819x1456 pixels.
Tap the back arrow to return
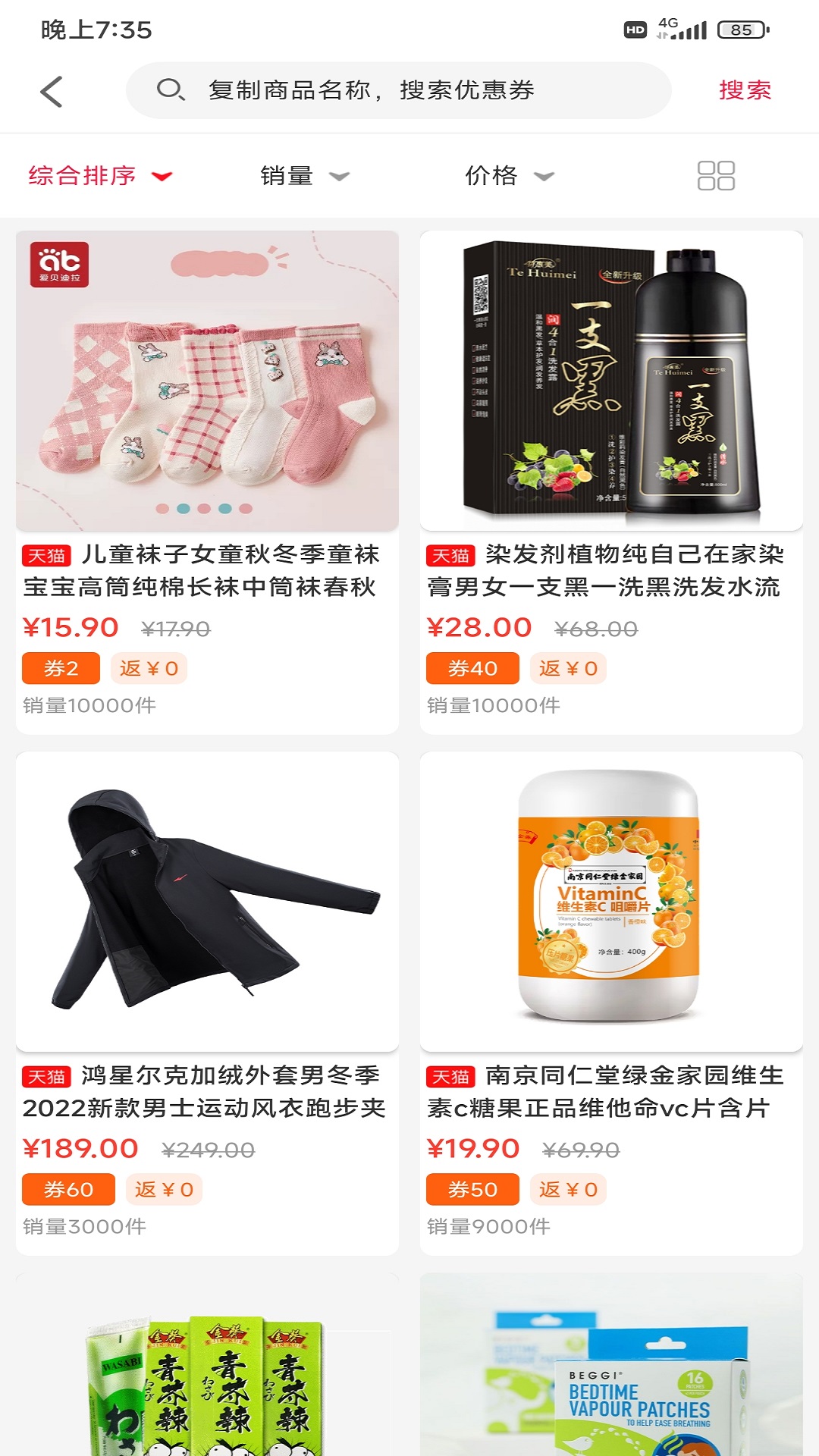(50, 90)
